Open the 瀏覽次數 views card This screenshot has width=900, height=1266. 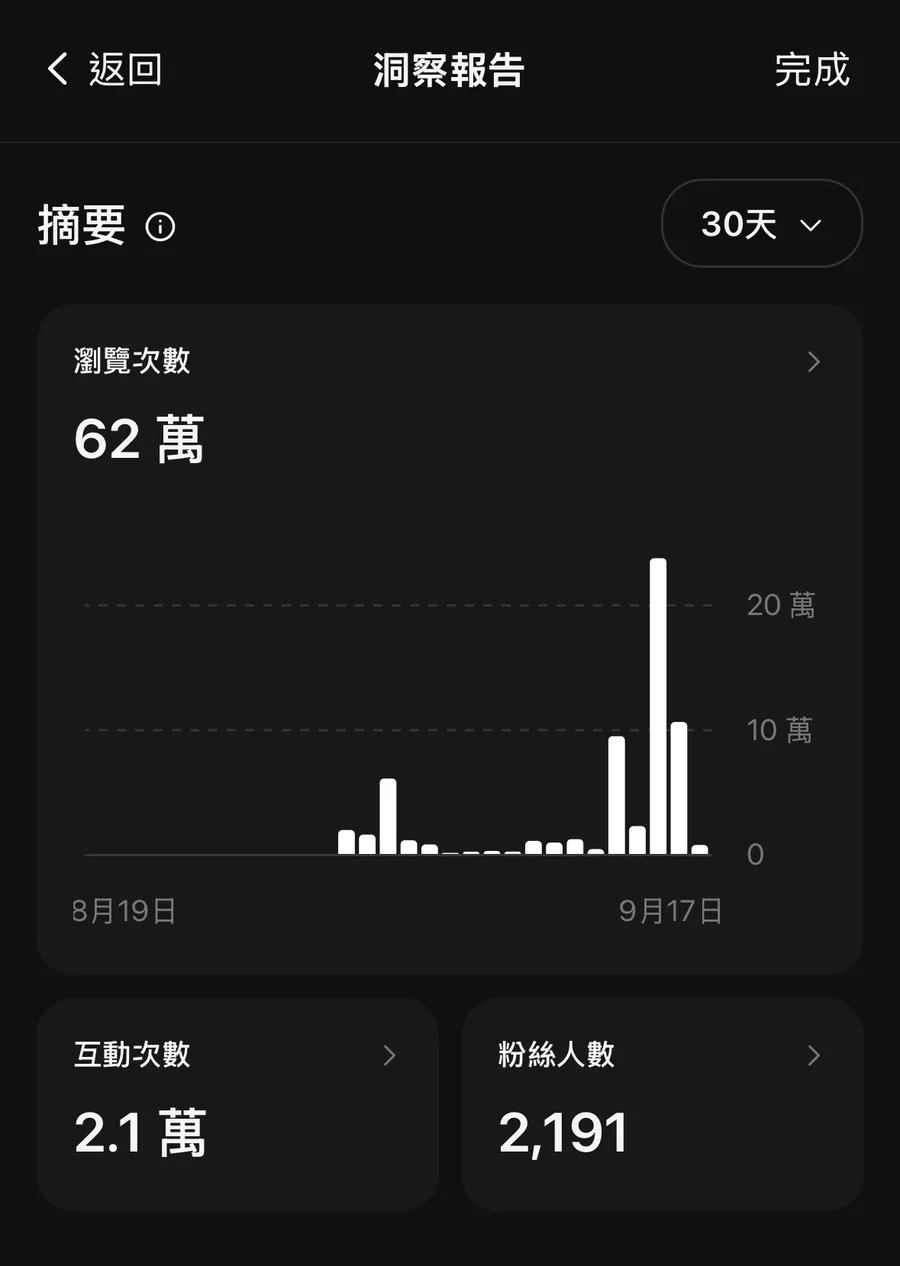(450, 639)
